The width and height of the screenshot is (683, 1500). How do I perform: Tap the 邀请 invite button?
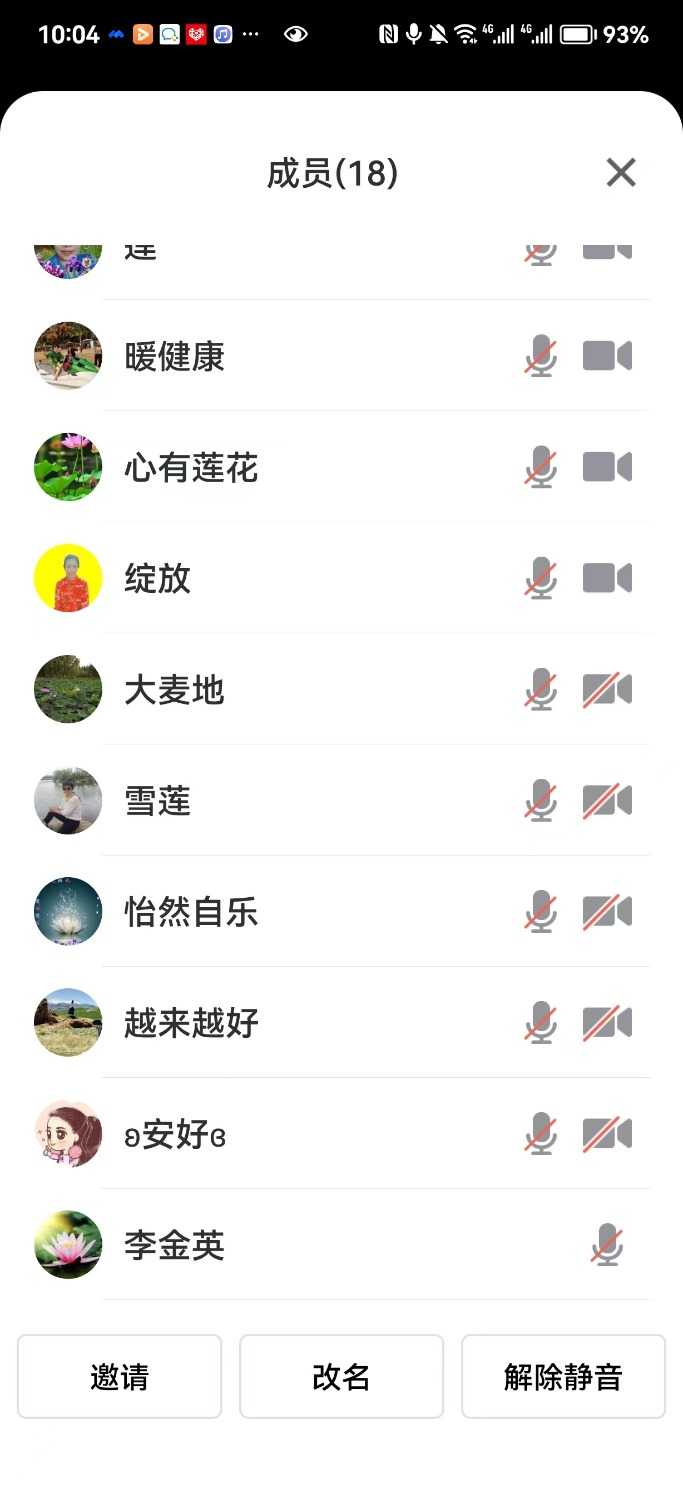click(x=119, y=1377)
